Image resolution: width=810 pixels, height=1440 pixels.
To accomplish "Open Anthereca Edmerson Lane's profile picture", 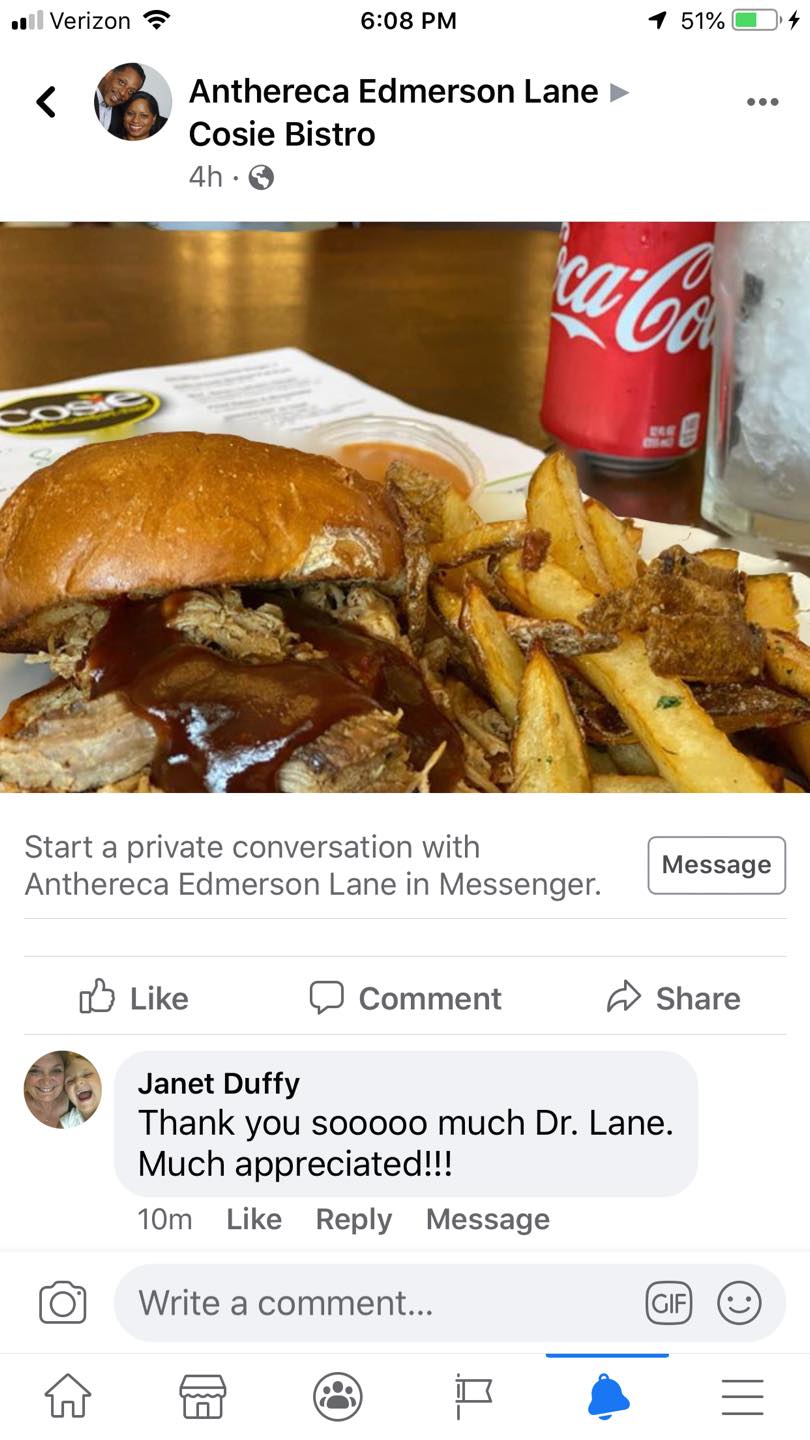I will click(x=133, y=102).
